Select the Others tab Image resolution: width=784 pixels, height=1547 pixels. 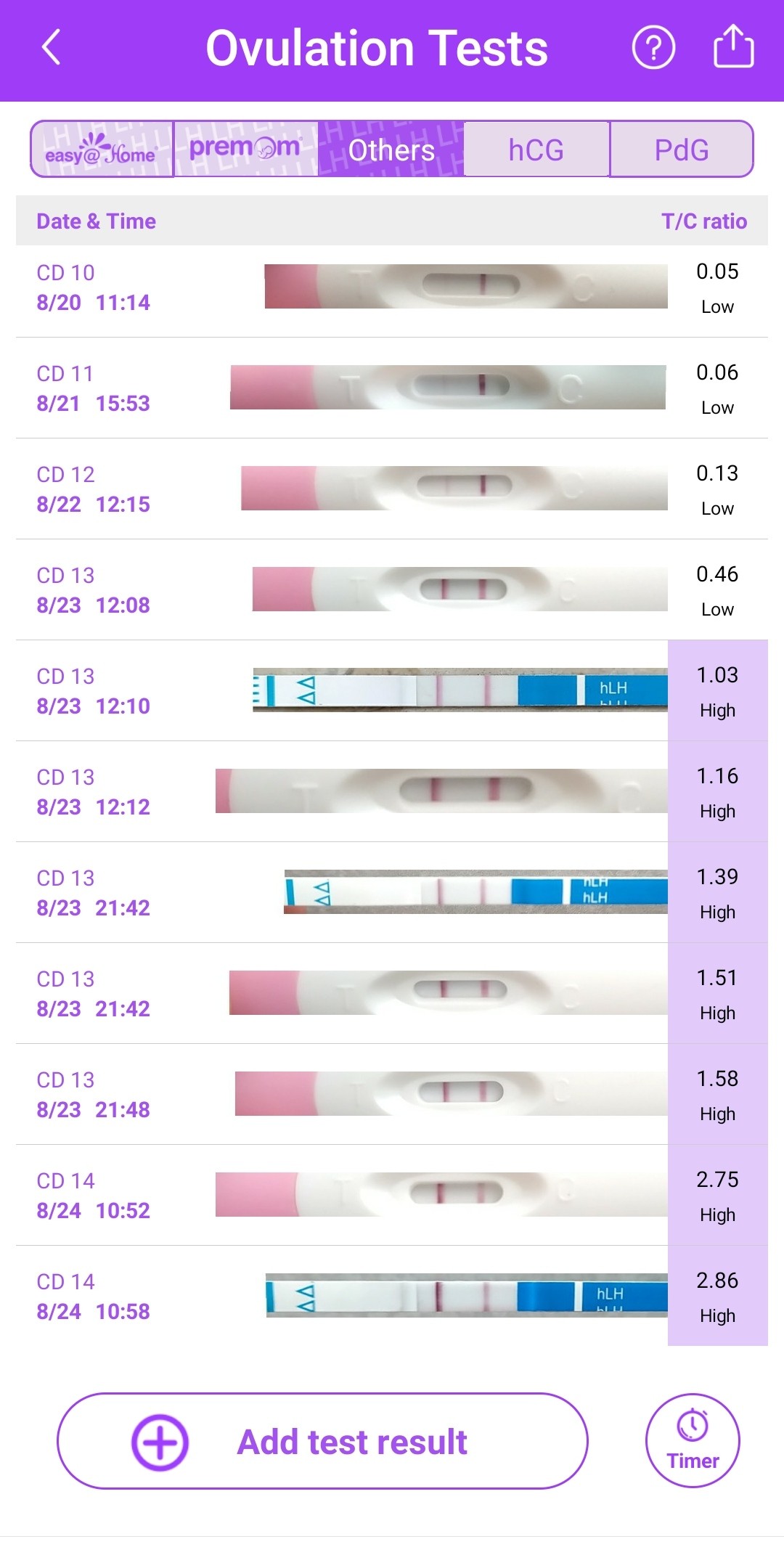tap(391, 150)
